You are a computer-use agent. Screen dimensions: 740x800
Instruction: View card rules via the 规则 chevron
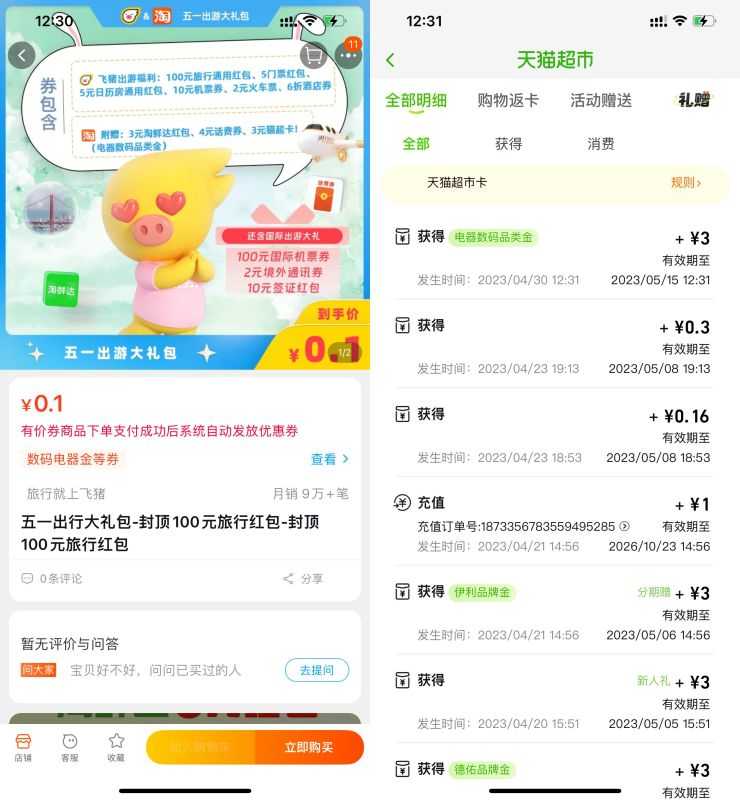[x=688, y=181]
